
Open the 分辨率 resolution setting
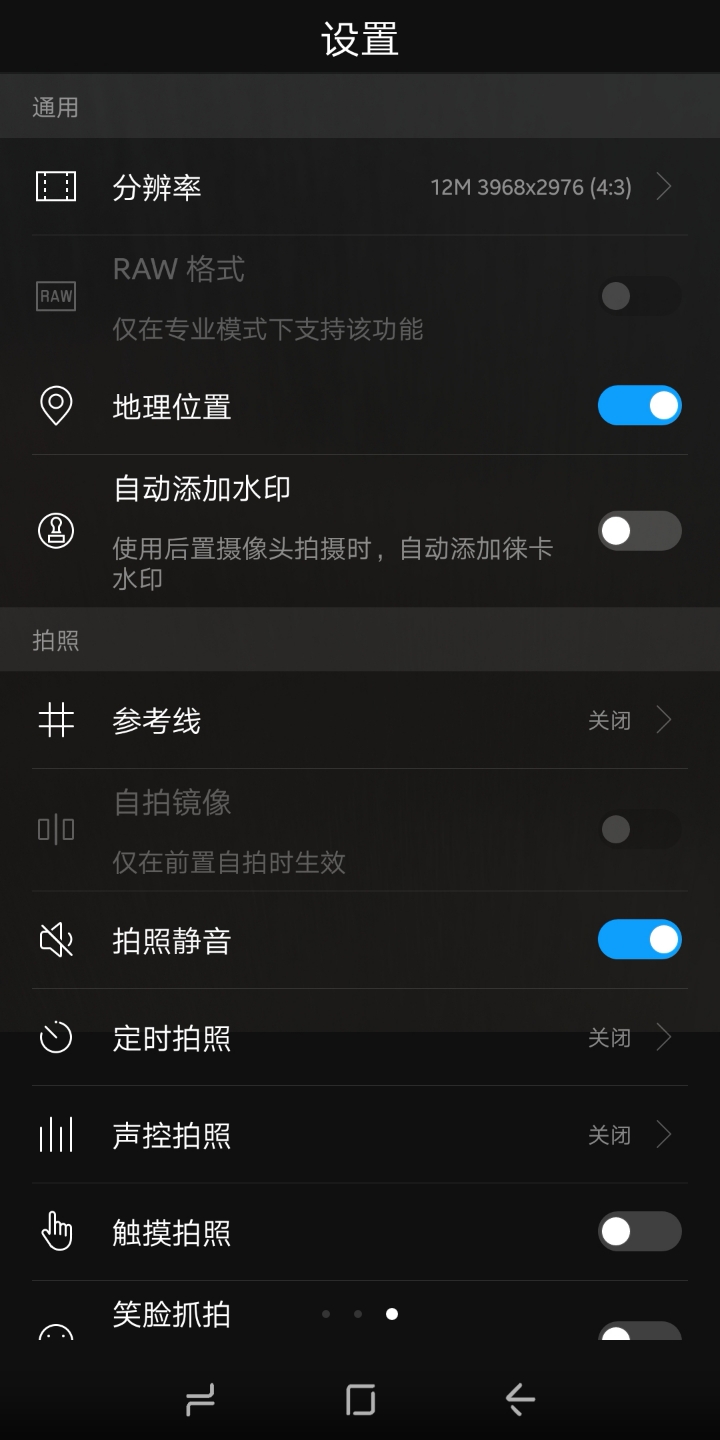pos(360,187)
